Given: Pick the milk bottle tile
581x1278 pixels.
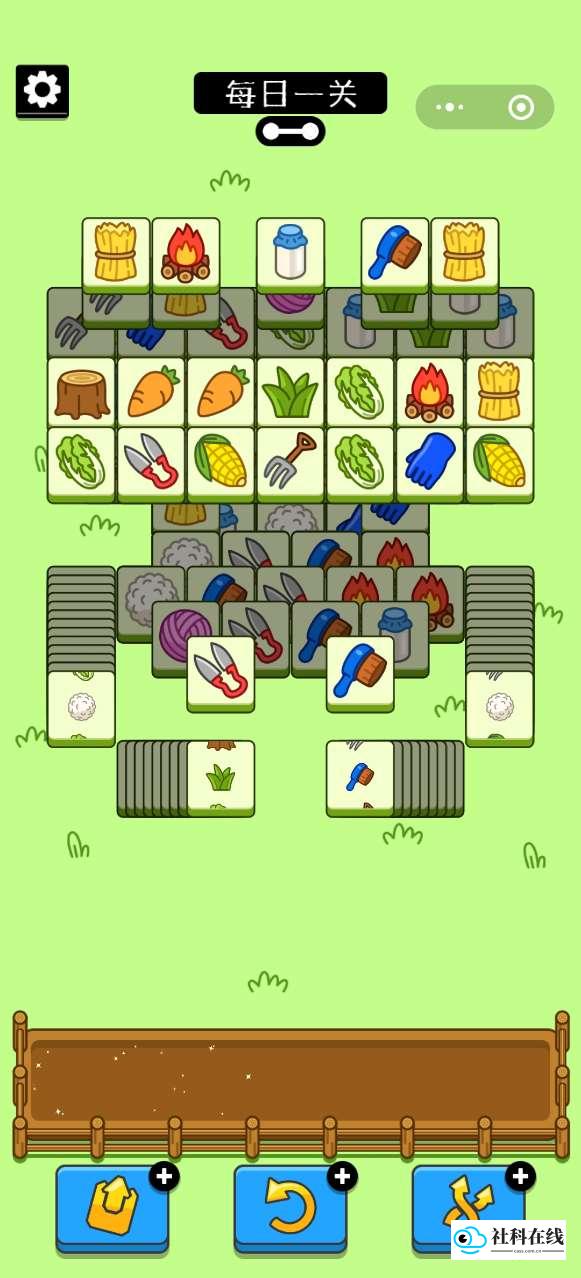Looking at the screenshot, I should (x=290, y=254).
